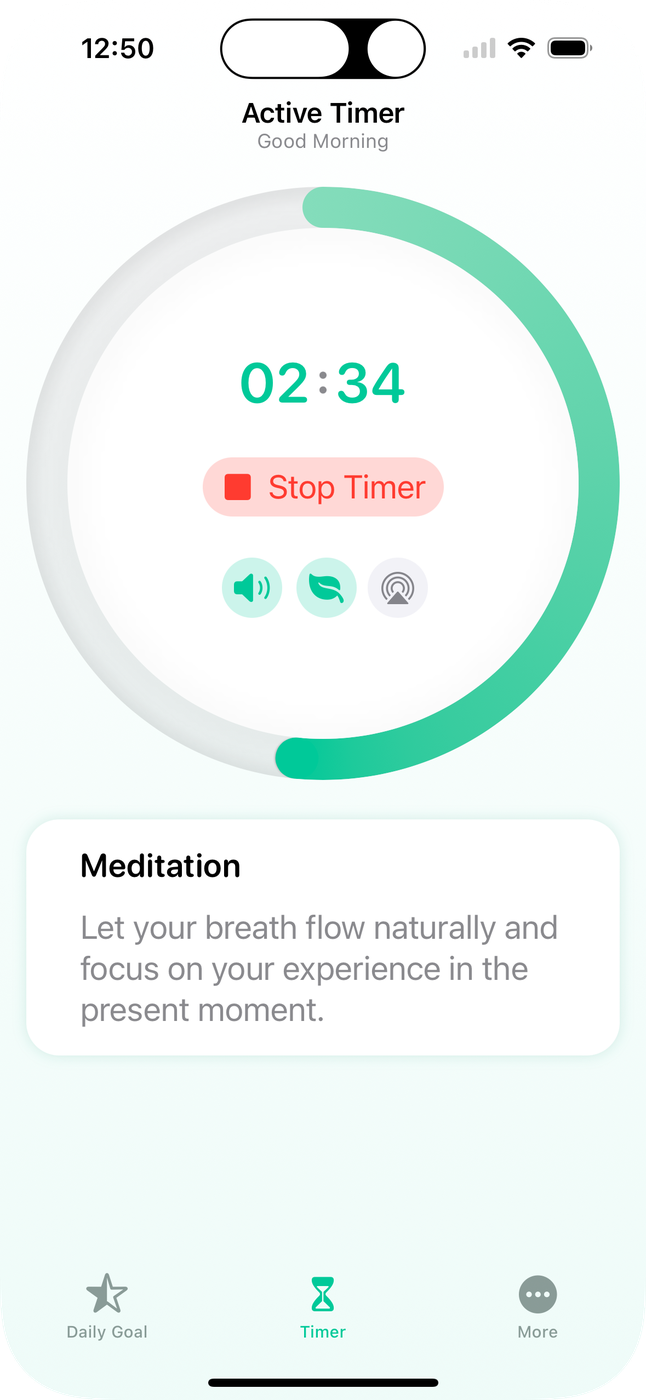Stop the running meditation timer
646x1400 pixels.
(x=323, y=487)
